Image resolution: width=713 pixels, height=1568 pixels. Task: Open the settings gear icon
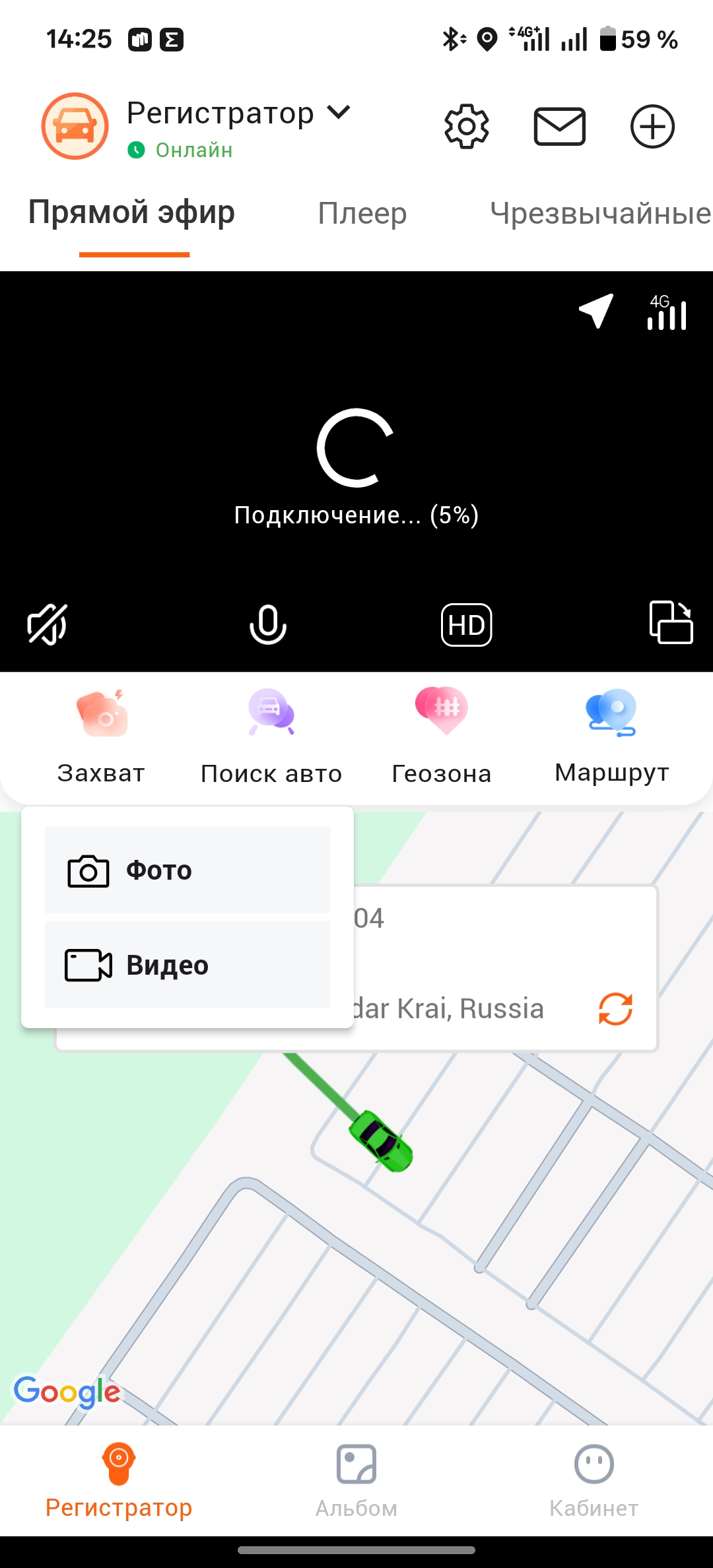(467, 126)
